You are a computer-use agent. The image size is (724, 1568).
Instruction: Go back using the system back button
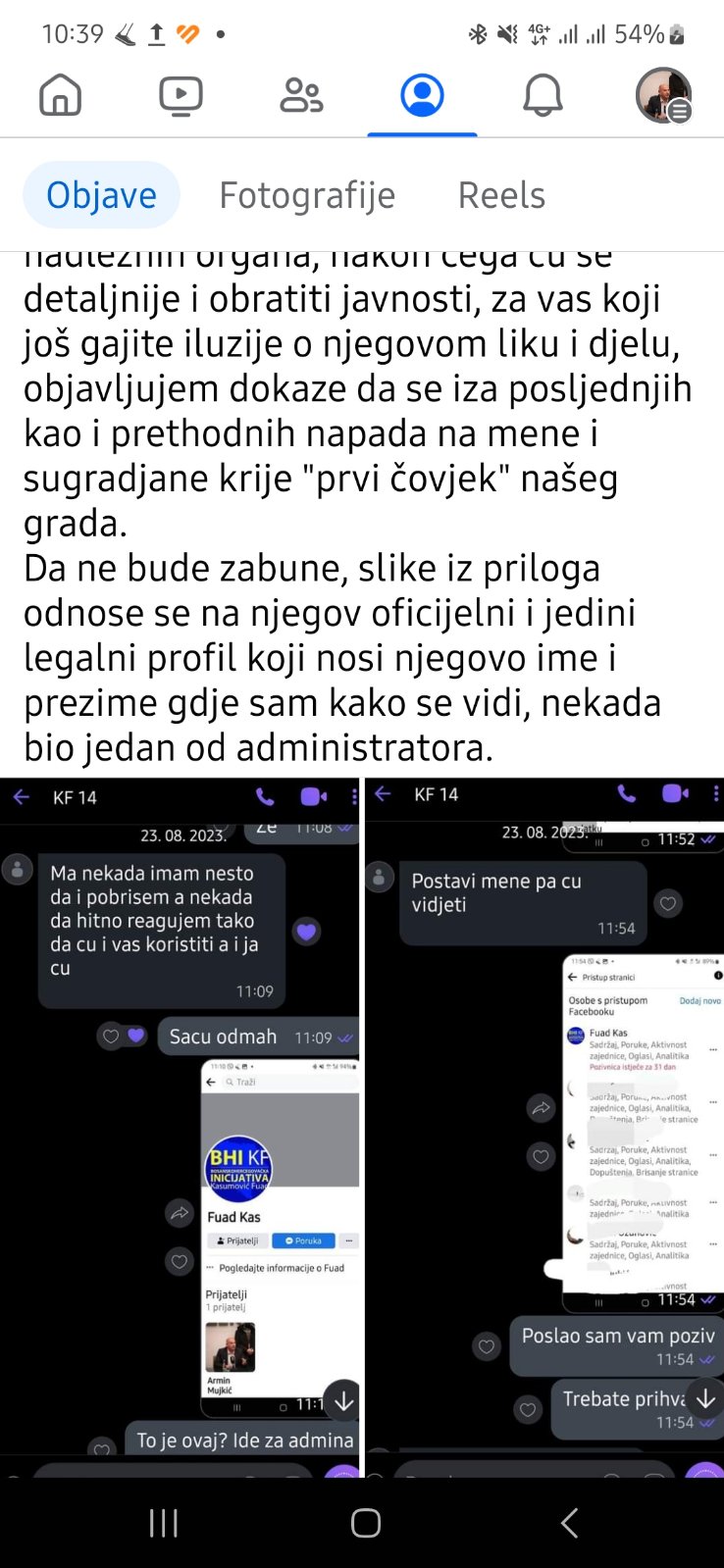[x=569, y=1523]
